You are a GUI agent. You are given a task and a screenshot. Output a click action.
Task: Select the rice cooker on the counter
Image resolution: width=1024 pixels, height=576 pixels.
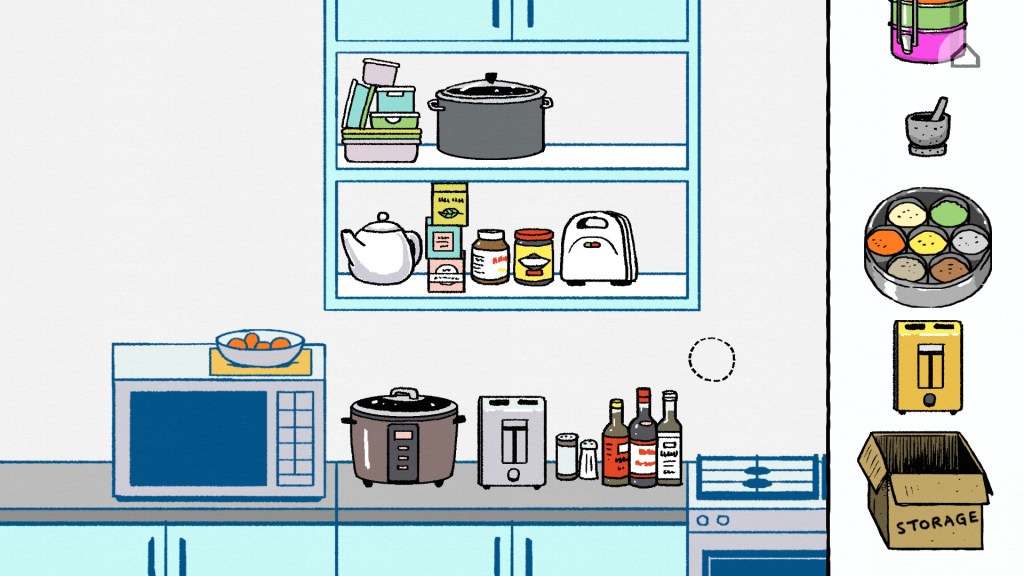[x=404, y=436]
